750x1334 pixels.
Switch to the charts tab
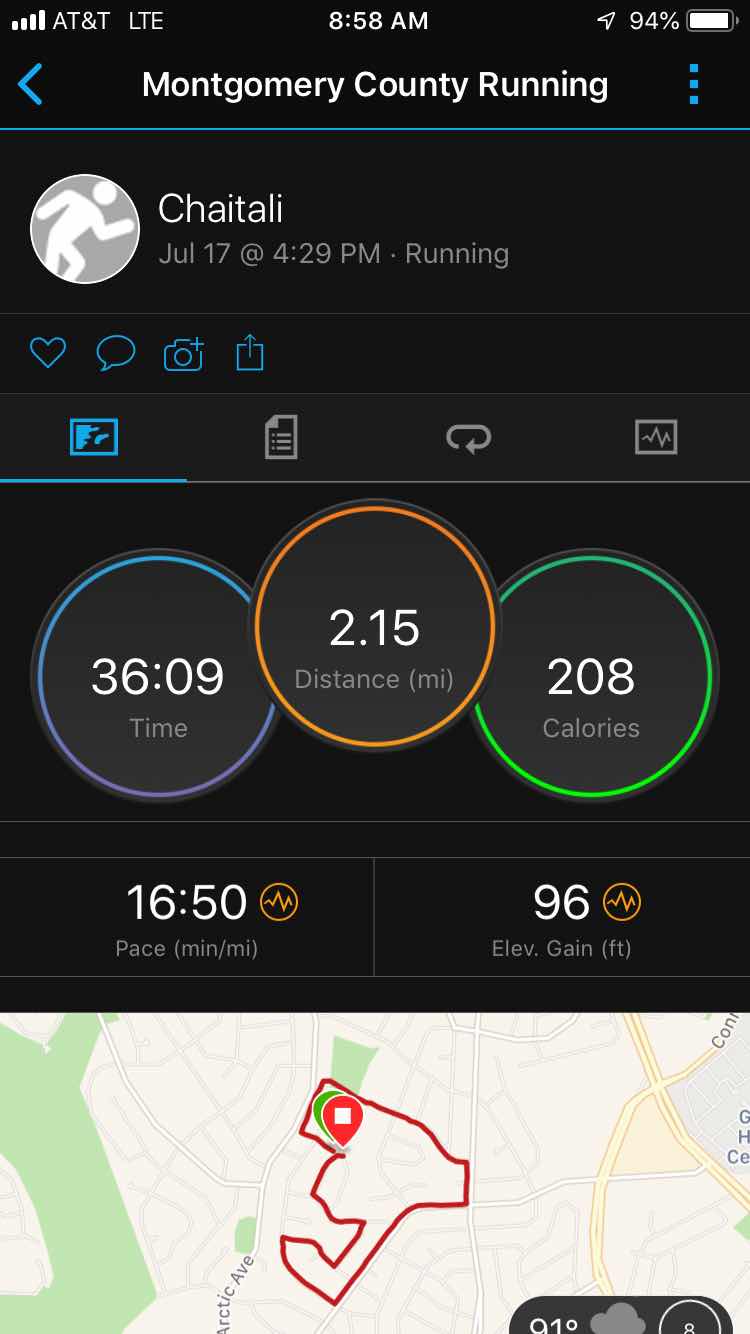pos(656,437)
